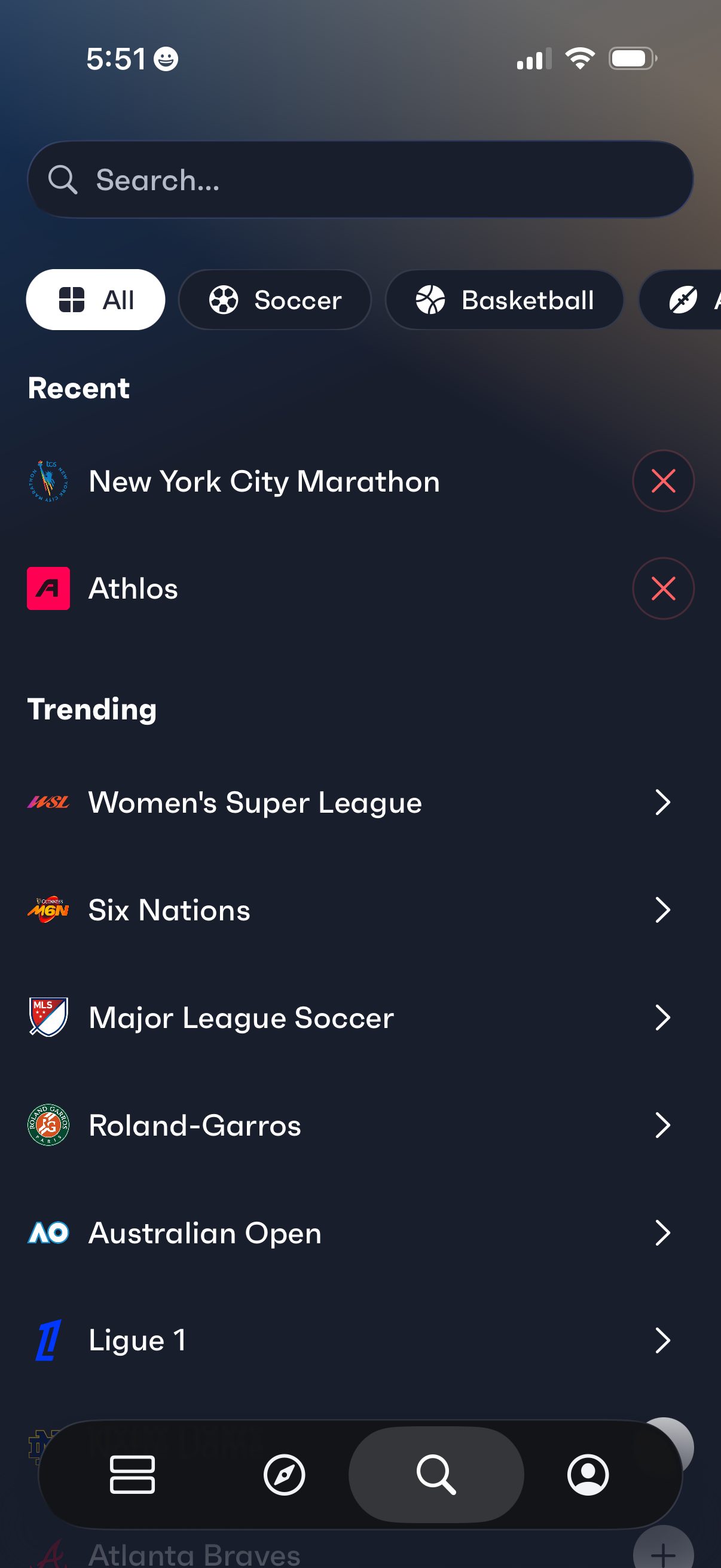Image resolution: width=721 pixels, height=1568 pixels.
Task: Remove New York City Marathon from recents
Action: pyautogui.click(x=662, y=481)
